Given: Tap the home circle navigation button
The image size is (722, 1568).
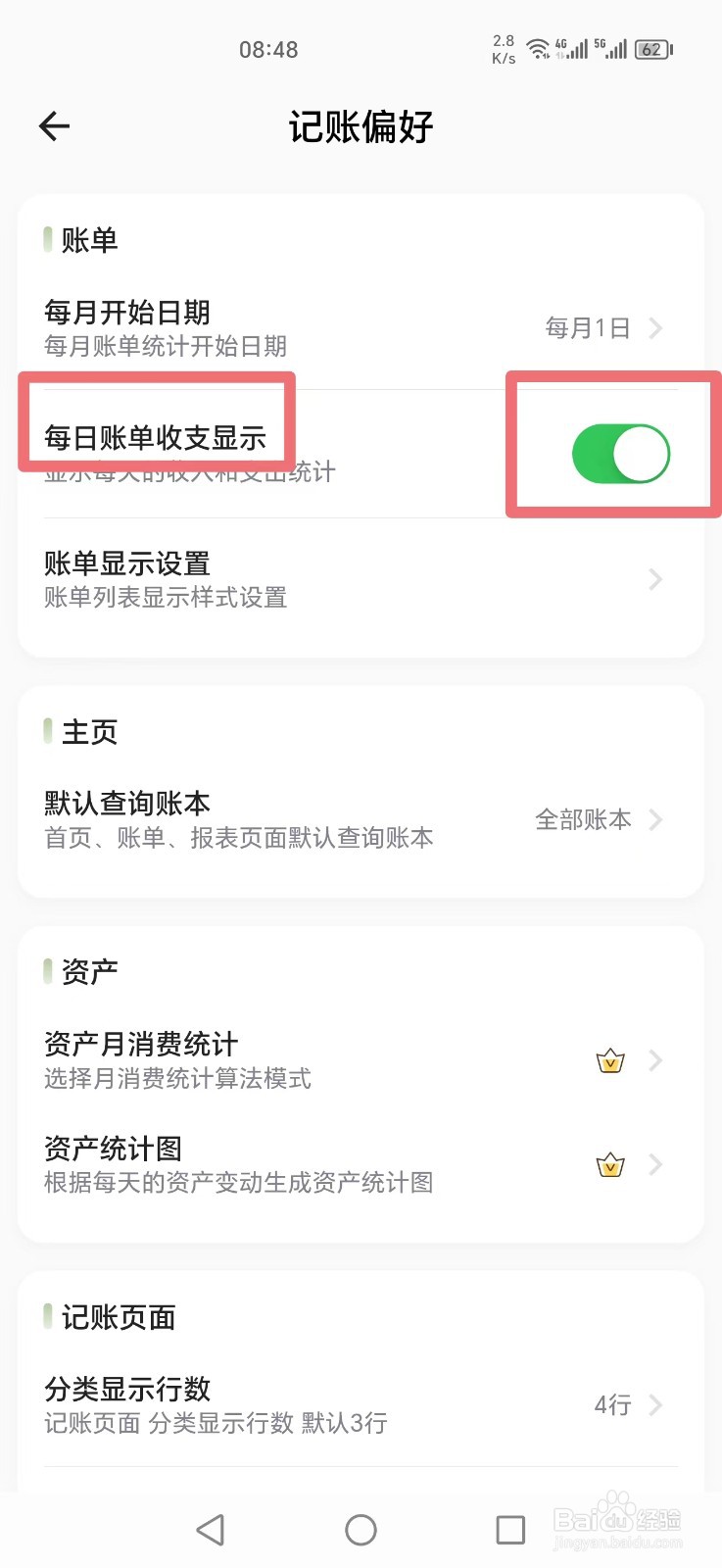Looking at the screenshot, I should (361, 1530).
